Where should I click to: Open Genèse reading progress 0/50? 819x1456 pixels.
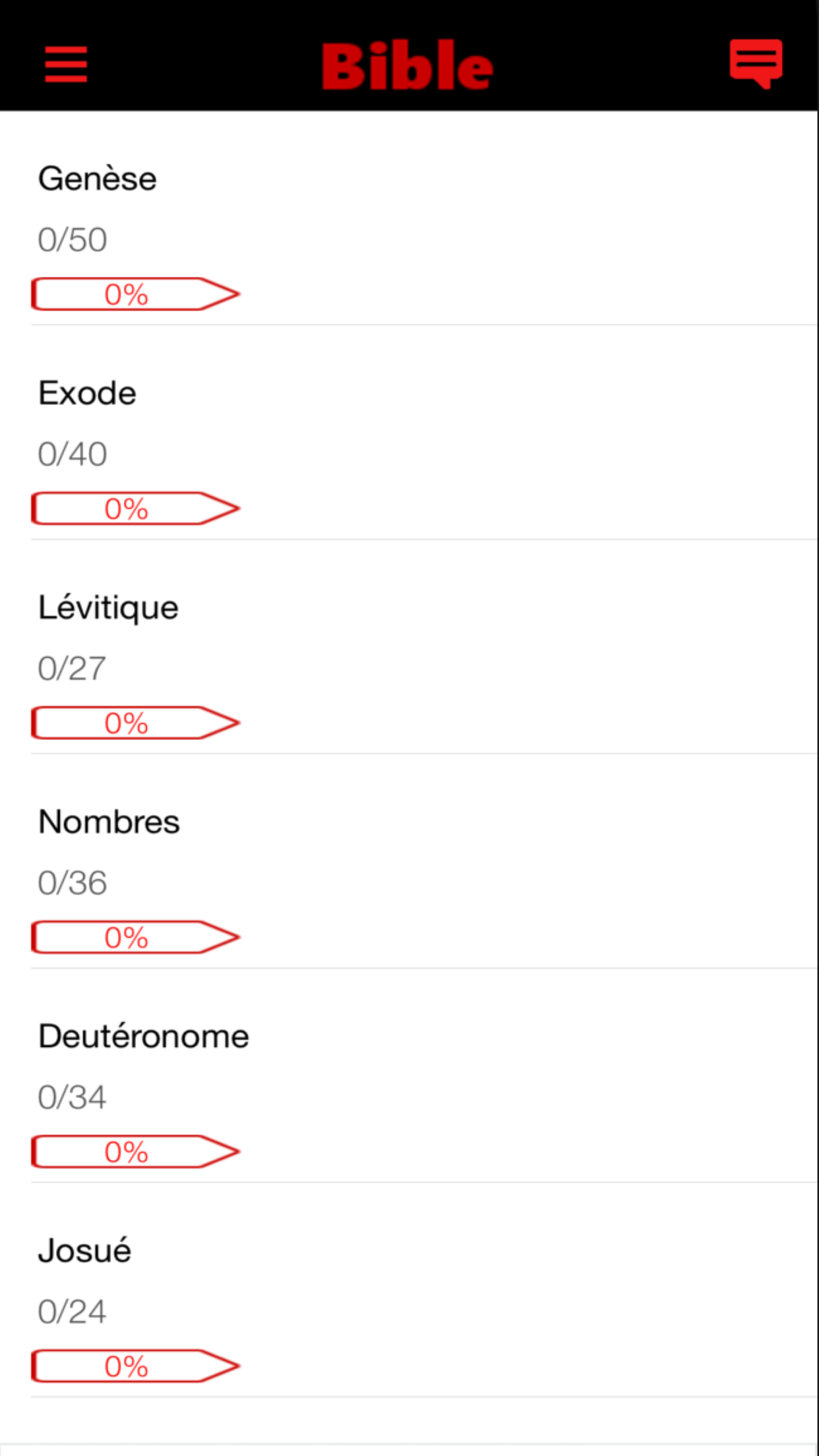click(71, 239)
